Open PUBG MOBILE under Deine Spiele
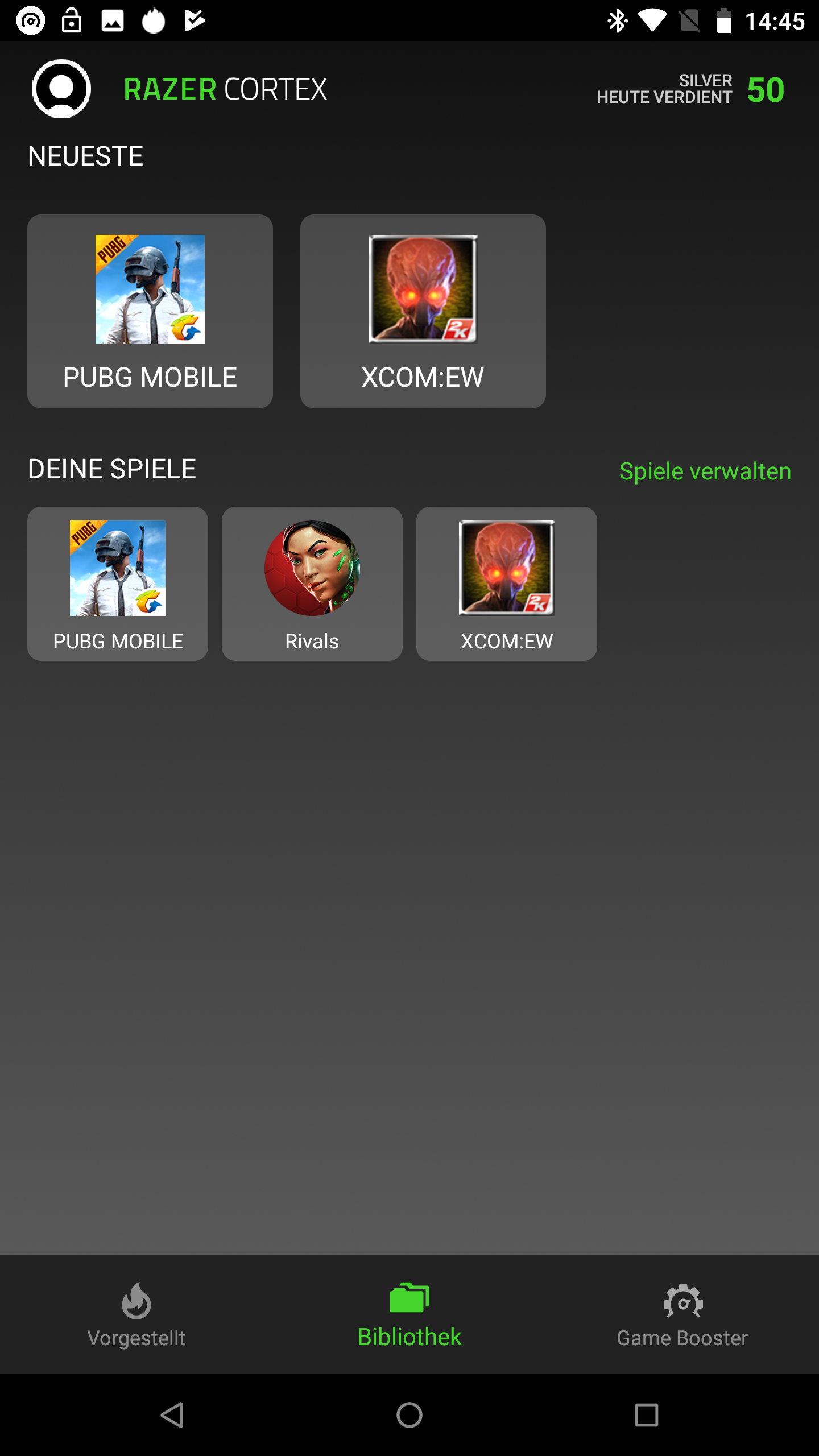 point(118,584)
